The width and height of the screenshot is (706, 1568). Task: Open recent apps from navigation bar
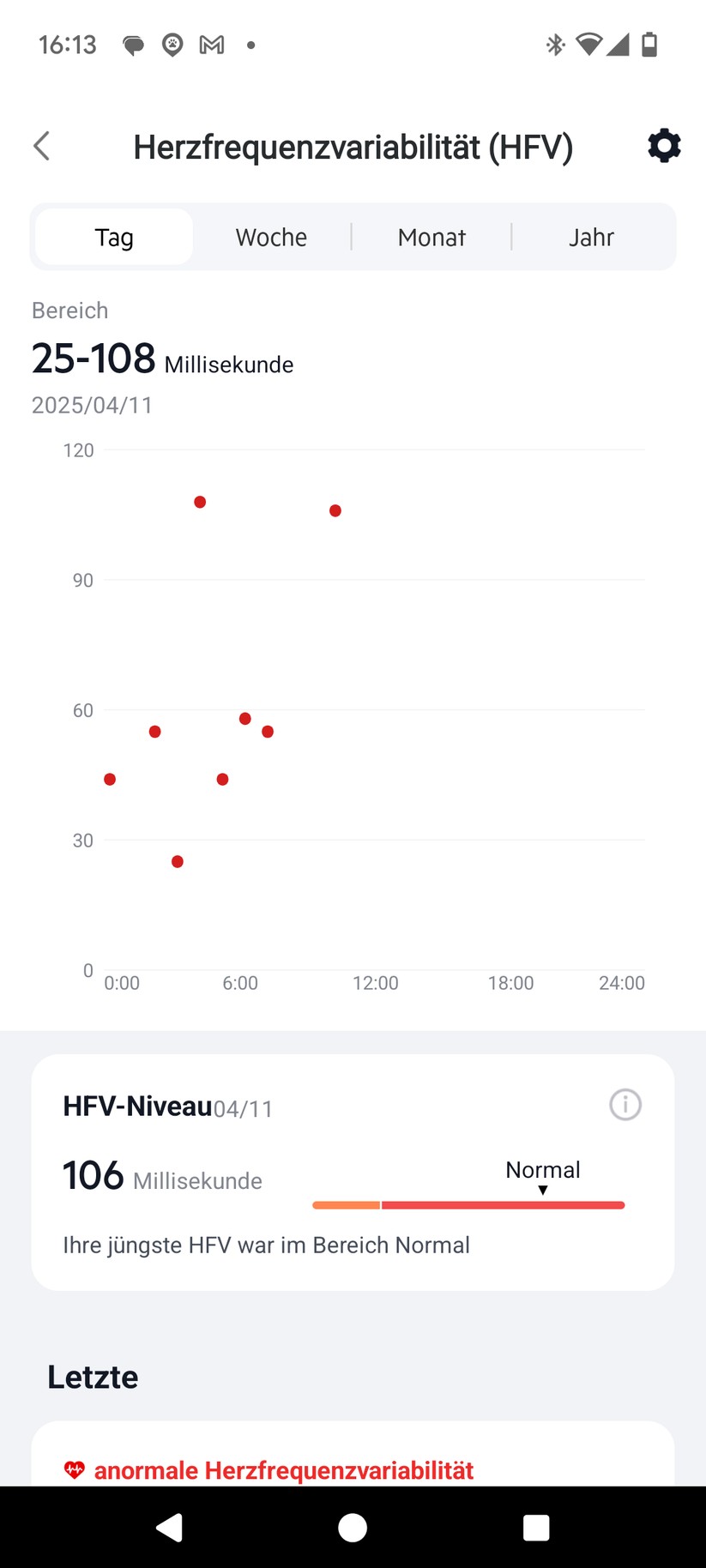[536, 1528]
